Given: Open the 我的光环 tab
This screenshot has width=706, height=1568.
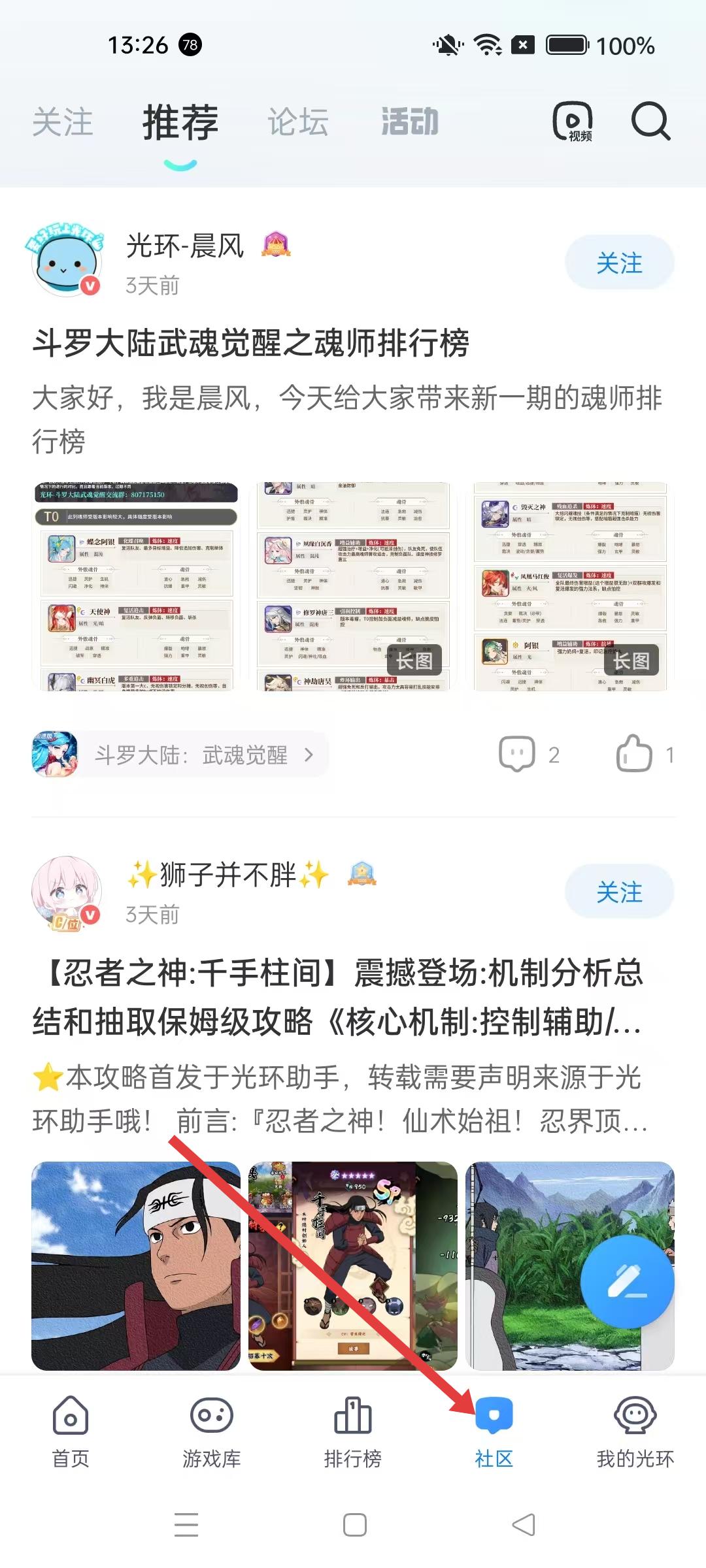Looking at the screenshot, I should (634, 1432).
